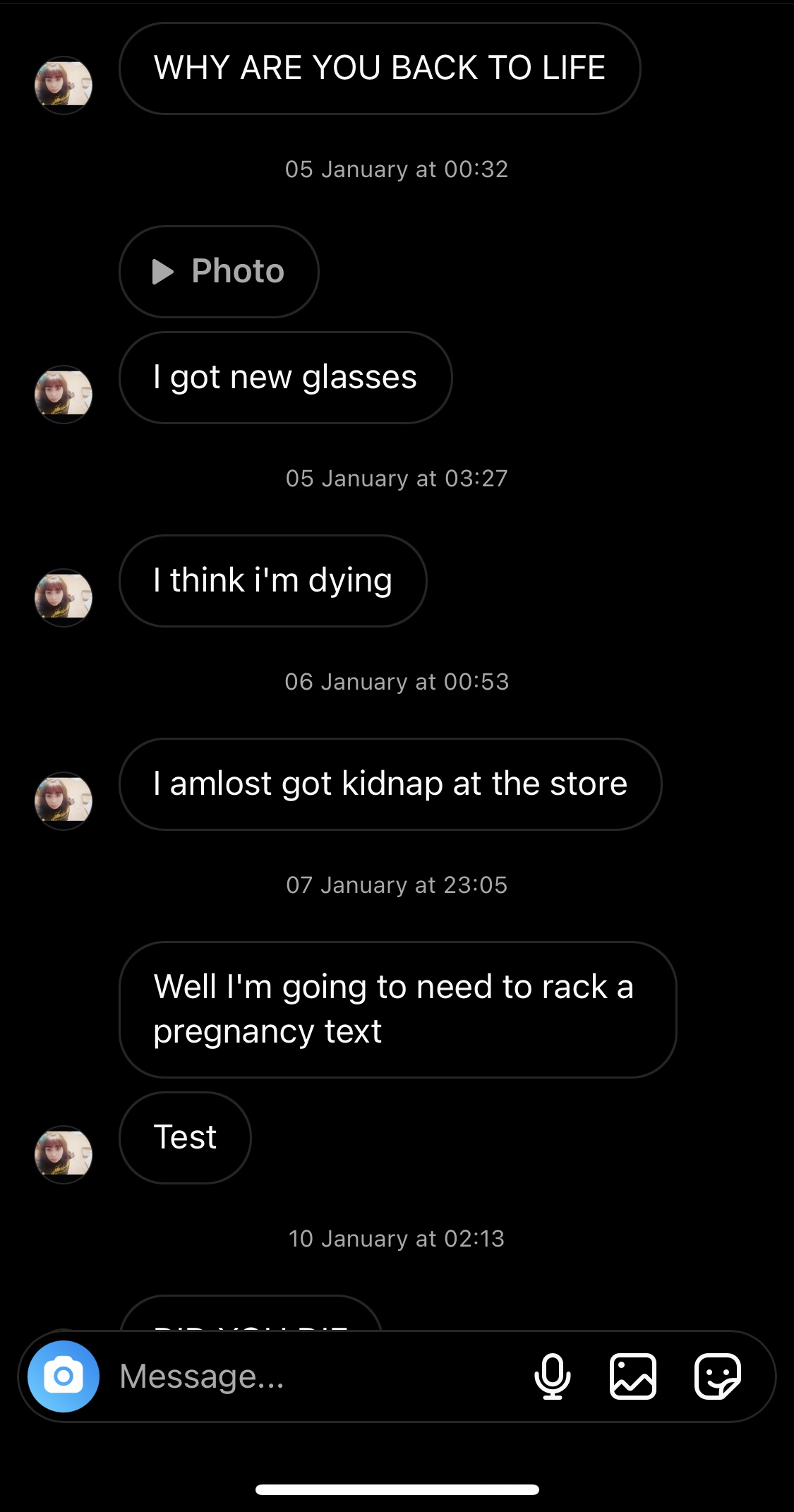Record a voice message with the microphone
Screen dimensions: 794x1512
(553, 1376)
